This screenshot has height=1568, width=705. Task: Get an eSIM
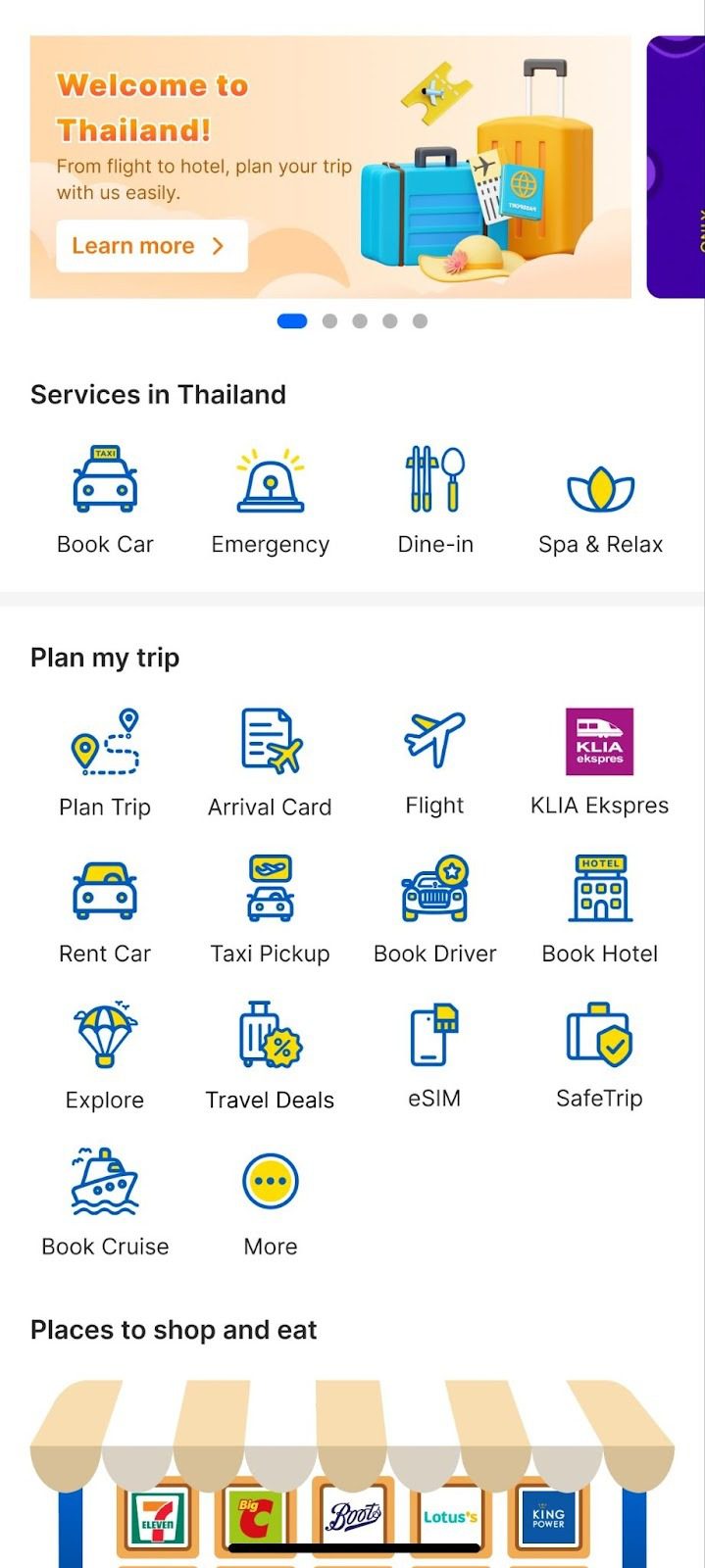point(434,1054)
